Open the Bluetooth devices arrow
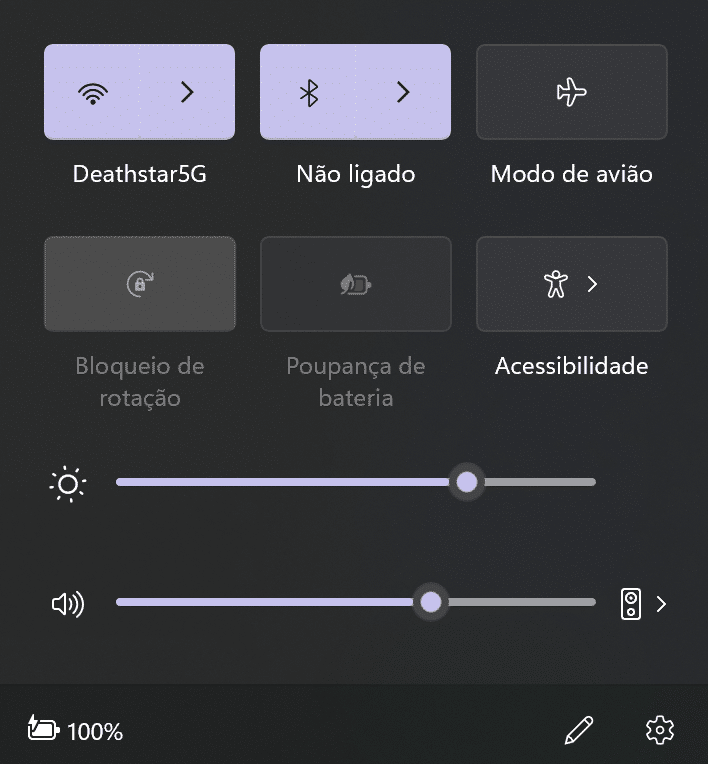This screenshot has width=708, height=764. [403, 92]
